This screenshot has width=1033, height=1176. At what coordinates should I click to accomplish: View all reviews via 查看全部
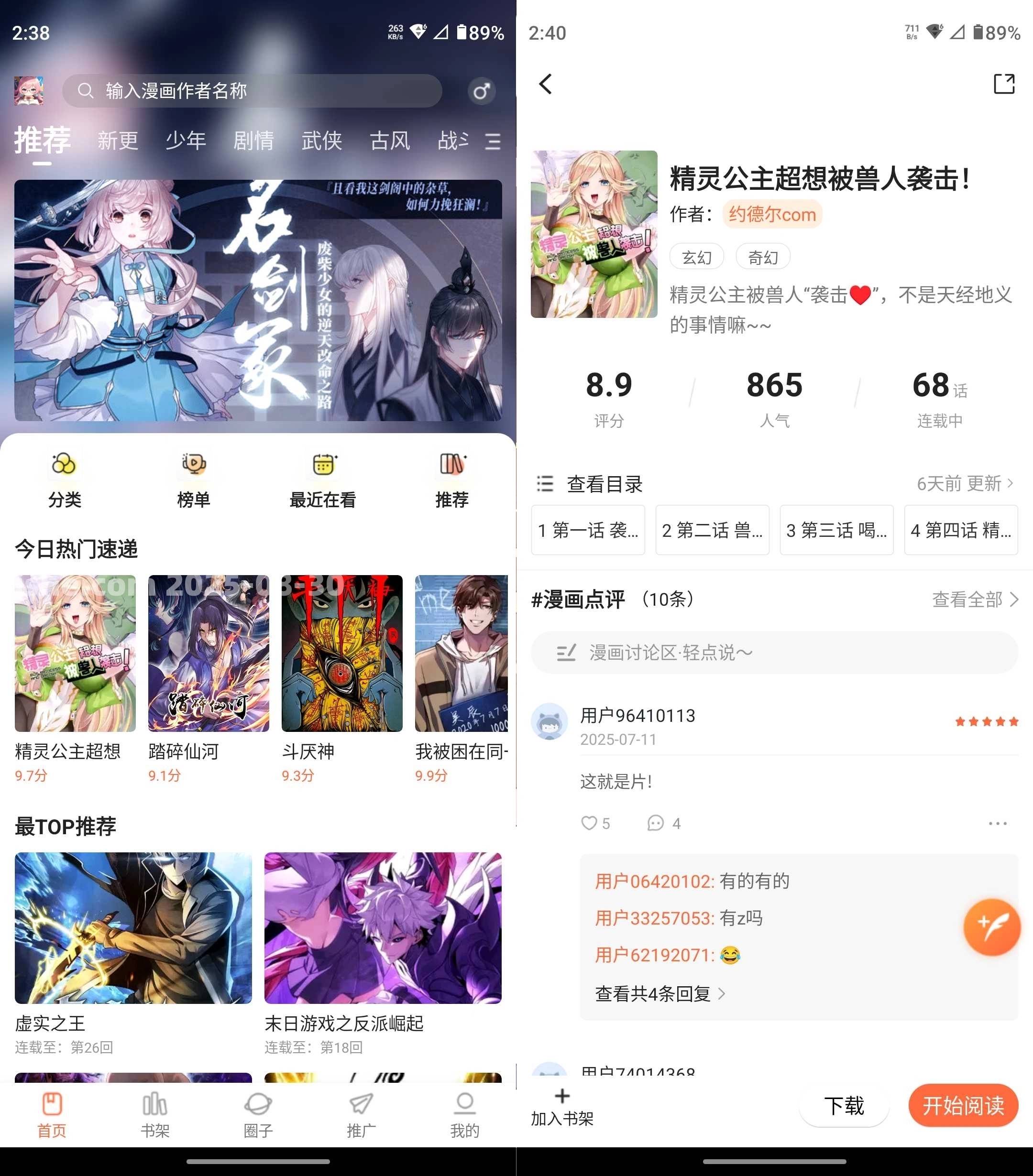click(974, 599)
